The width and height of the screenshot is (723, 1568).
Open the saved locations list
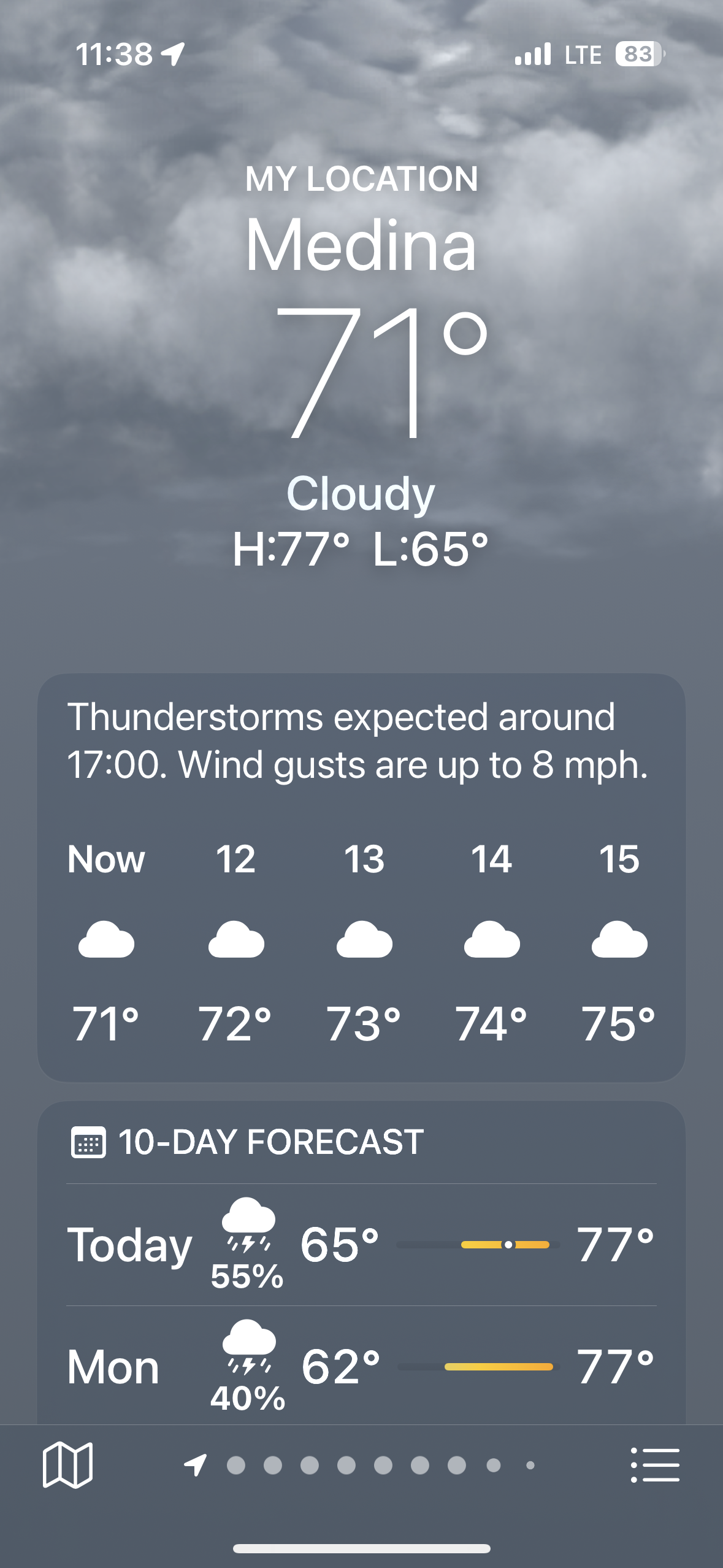coord(655,1465)
